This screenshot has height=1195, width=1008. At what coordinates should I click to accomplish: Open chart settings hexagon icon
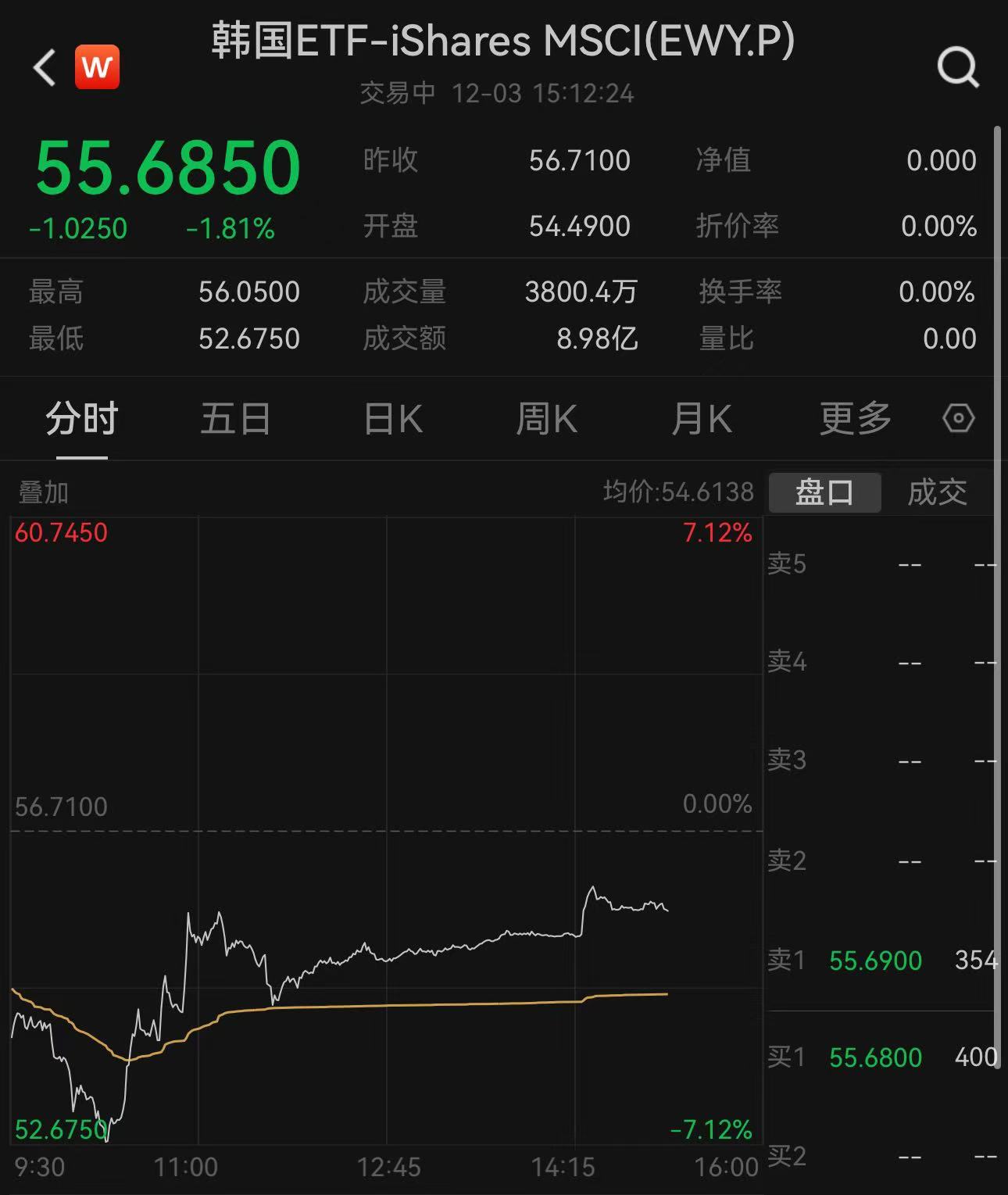pyautogui.click(x=958, y=419)
